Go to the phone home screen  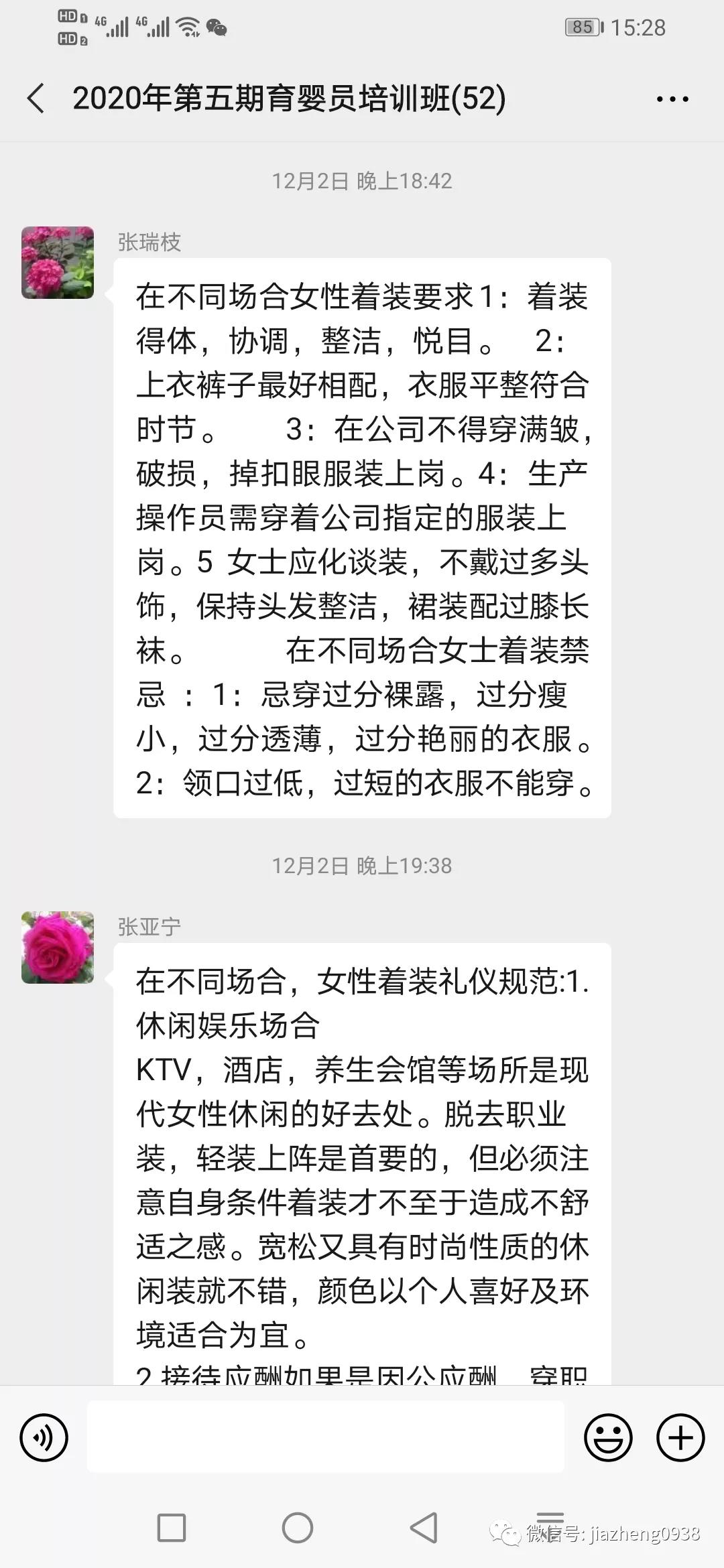(x=298, y=1528)
